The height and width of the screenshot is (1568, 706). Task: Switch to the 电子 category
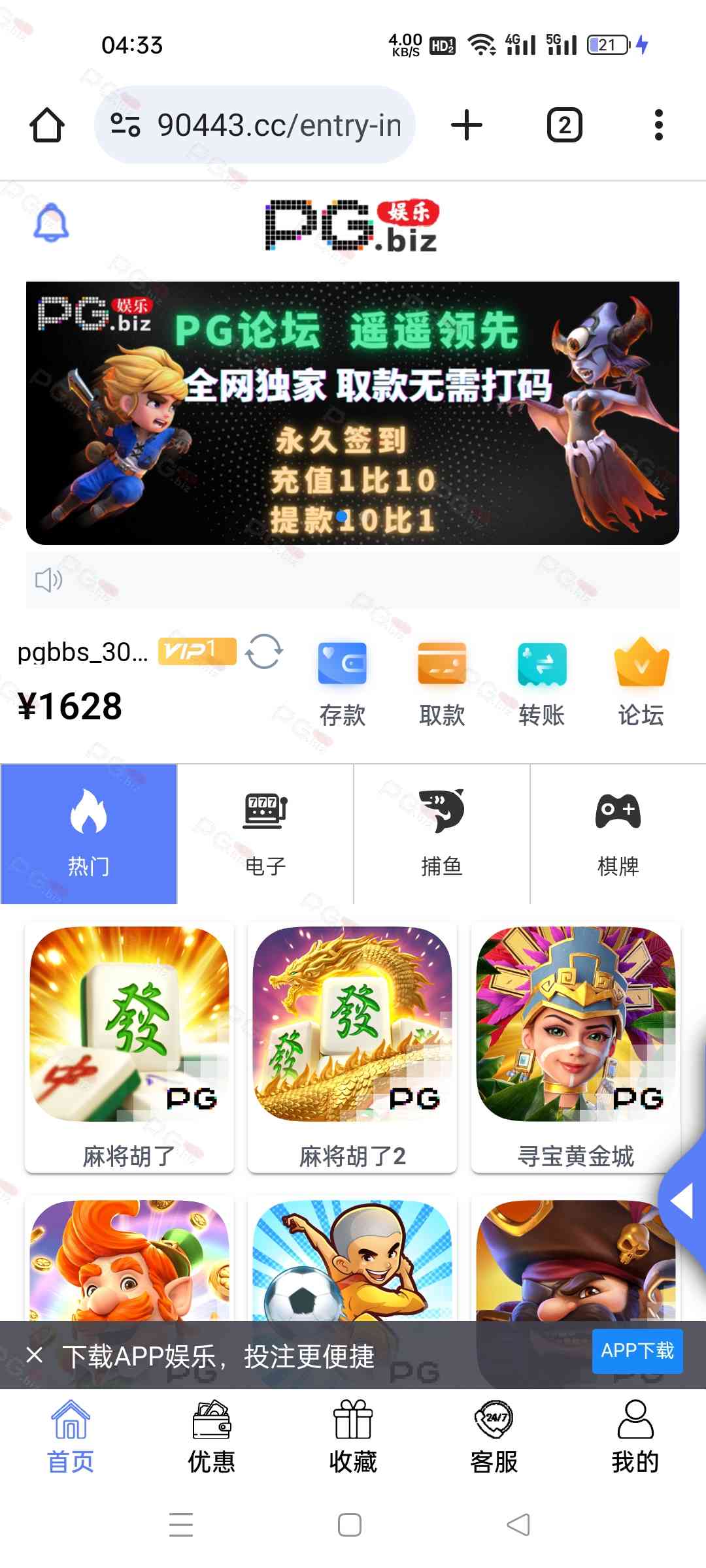265,834
